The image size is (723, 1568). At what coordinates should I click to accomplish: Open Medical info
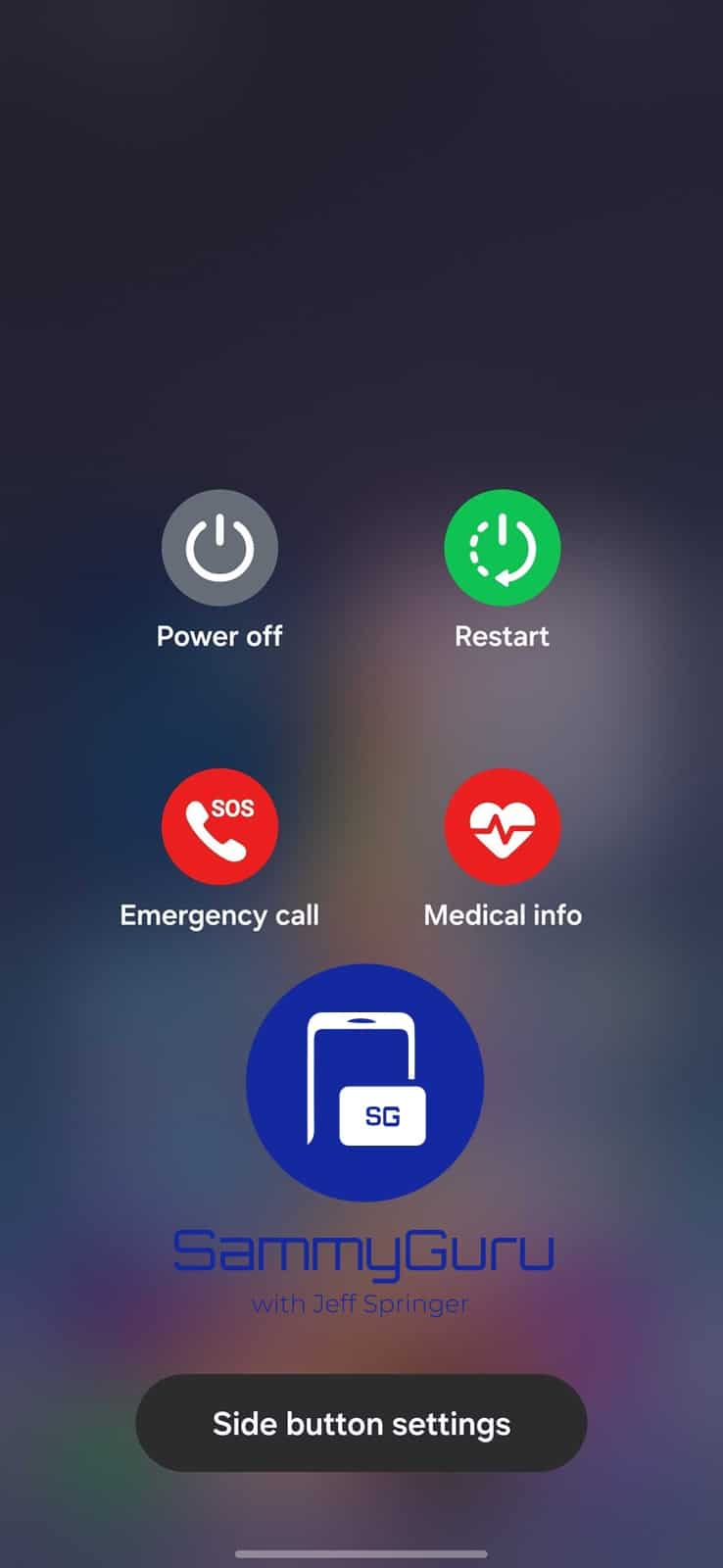502,826
